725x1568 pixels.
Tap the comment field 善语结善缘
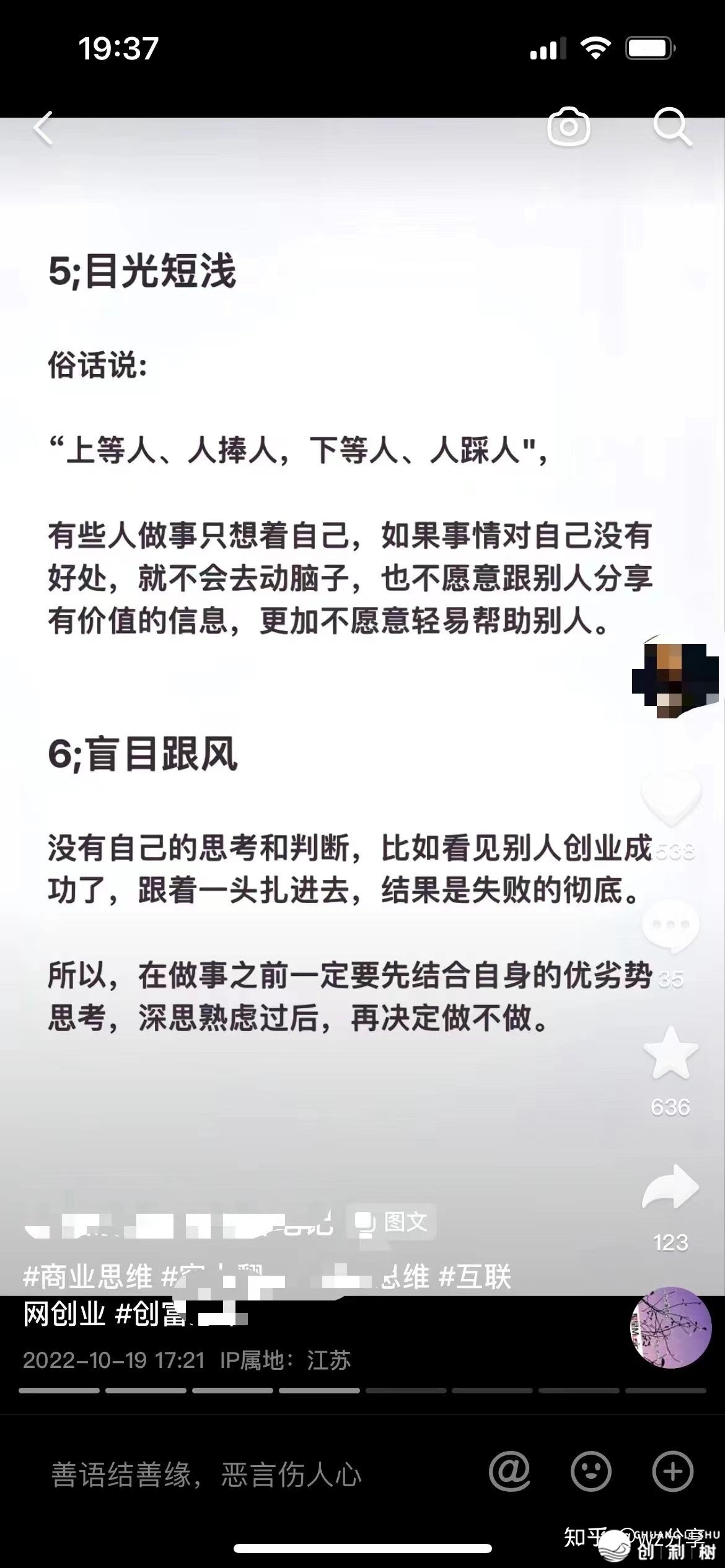(207, 1474)
